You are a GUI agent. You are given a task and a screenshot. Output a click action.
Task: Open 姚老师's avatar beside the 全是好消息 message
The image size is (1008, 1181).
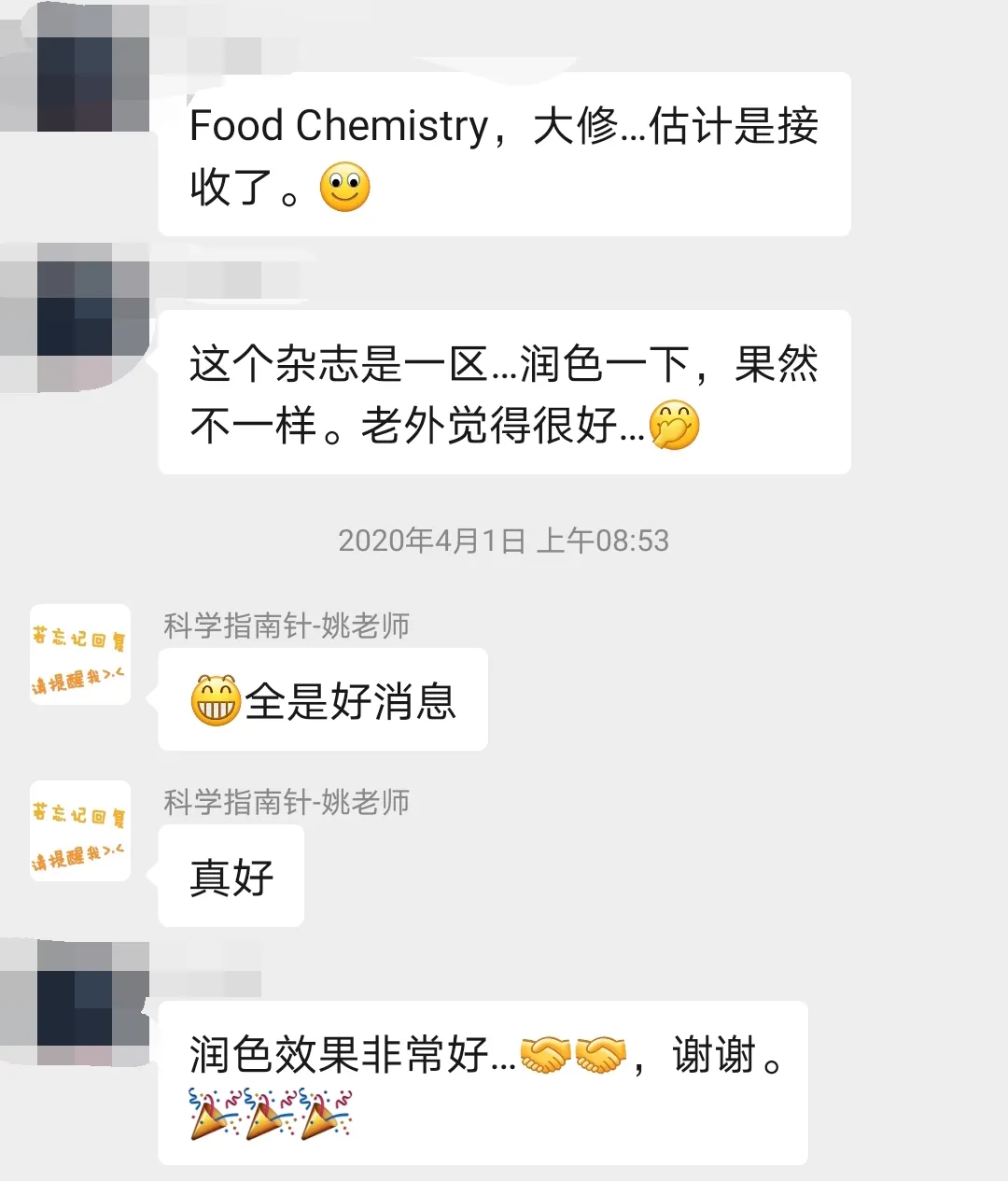click(80, 654)
